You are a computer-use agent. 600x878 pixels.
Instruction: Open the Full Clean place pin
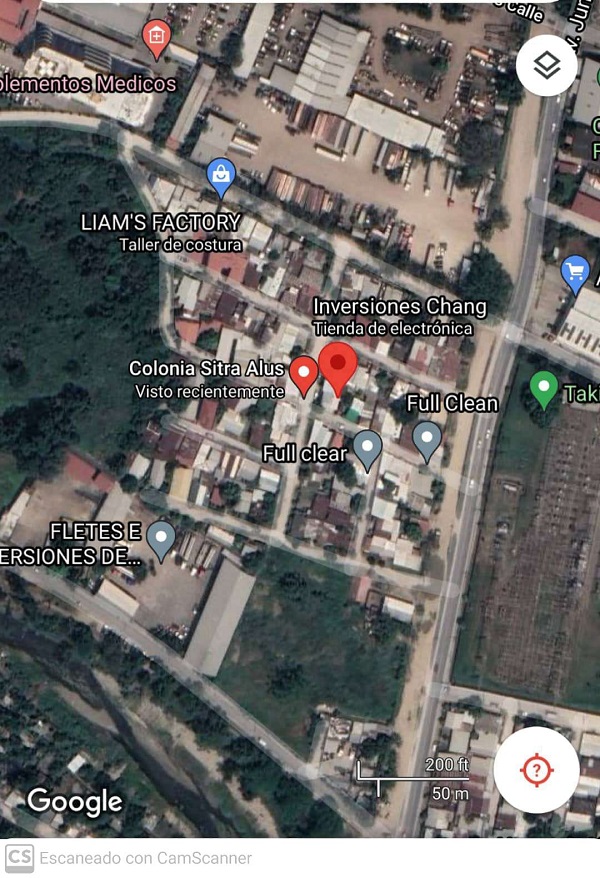(x=427, y=438)
